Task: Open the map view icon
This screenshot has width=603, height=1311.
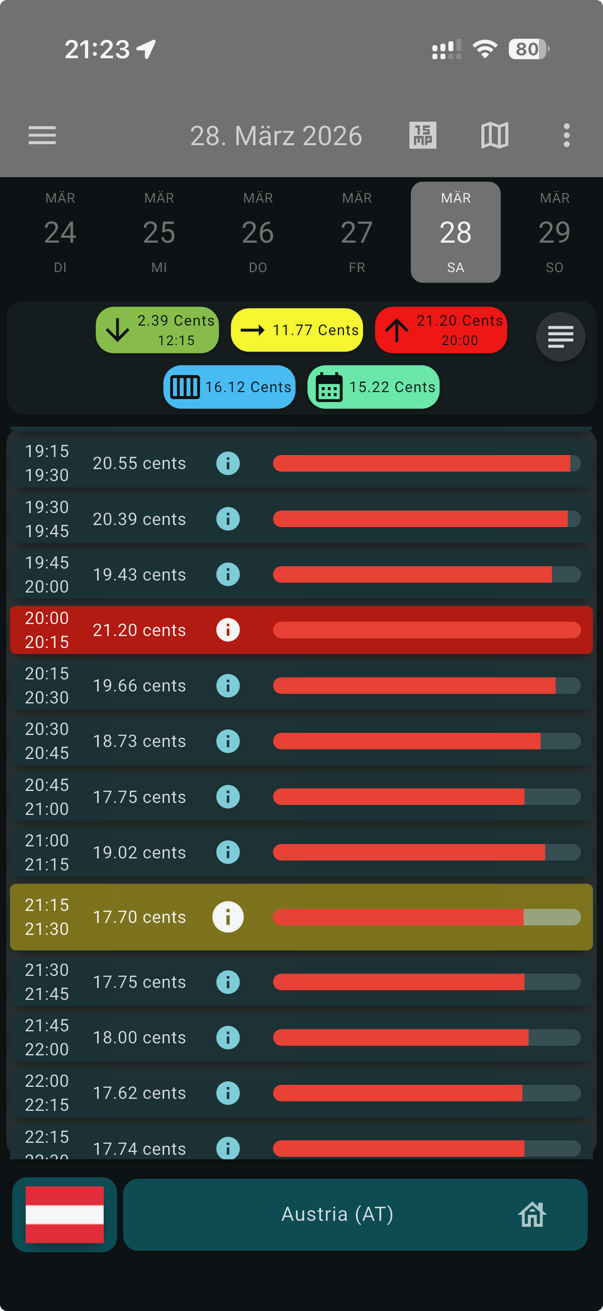Action: 495,136
